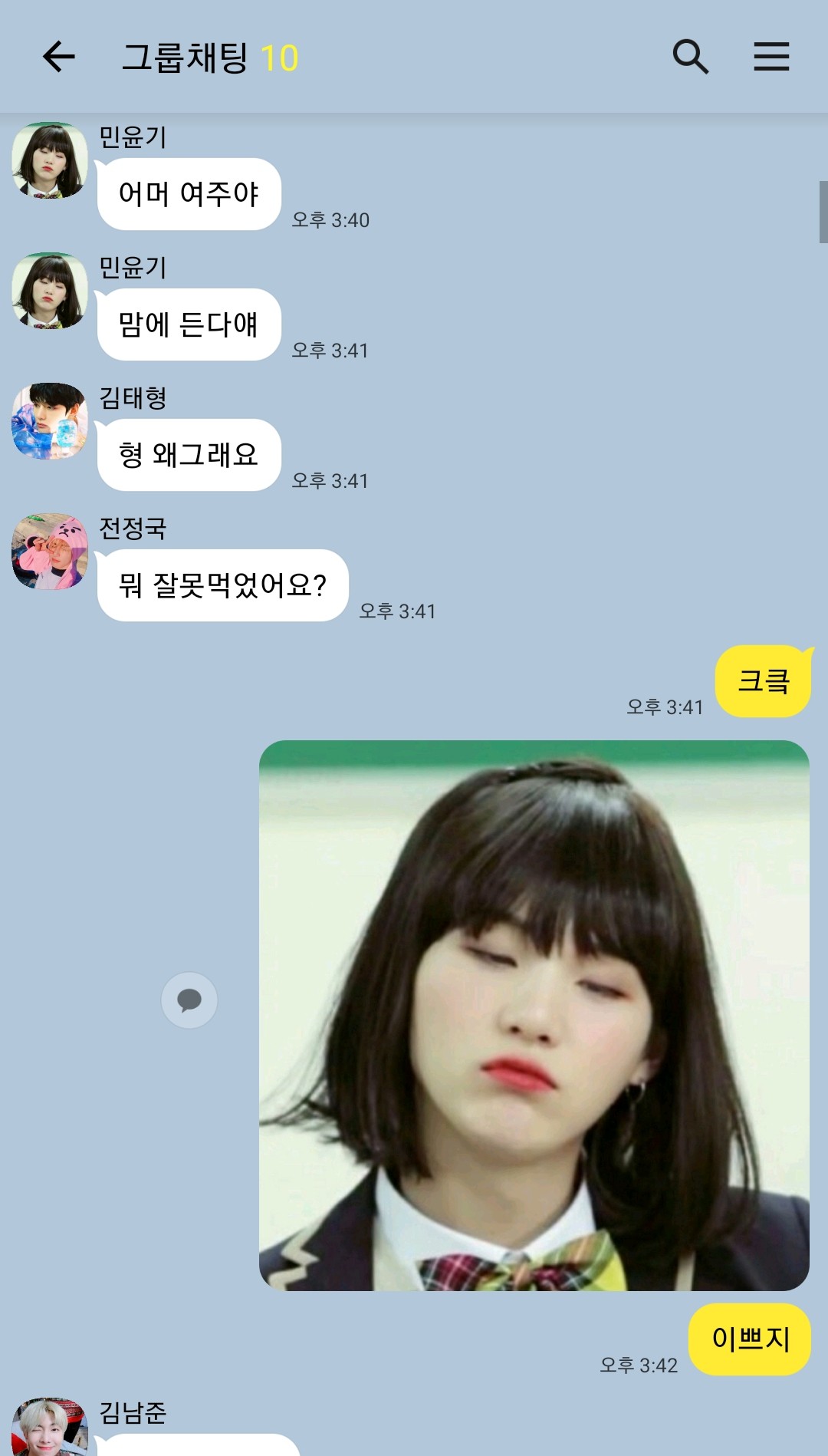Tap the comment bubble beside the photo
The image size is (828, 1456).
pos(189,1000)
